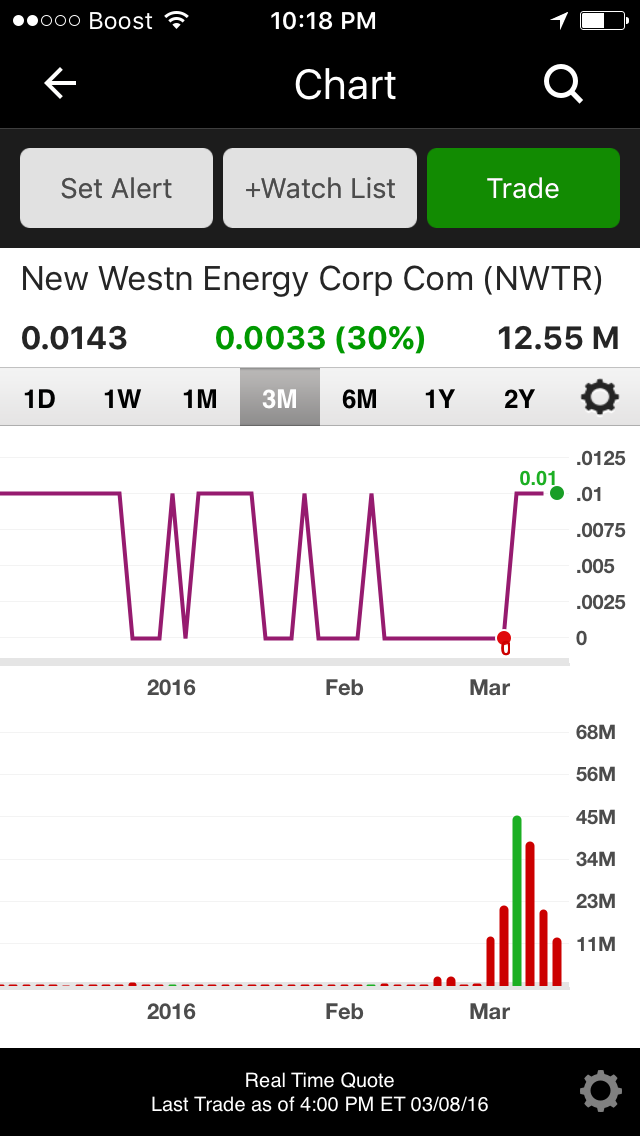Change chart range to 6M

[x=360, y=399]
